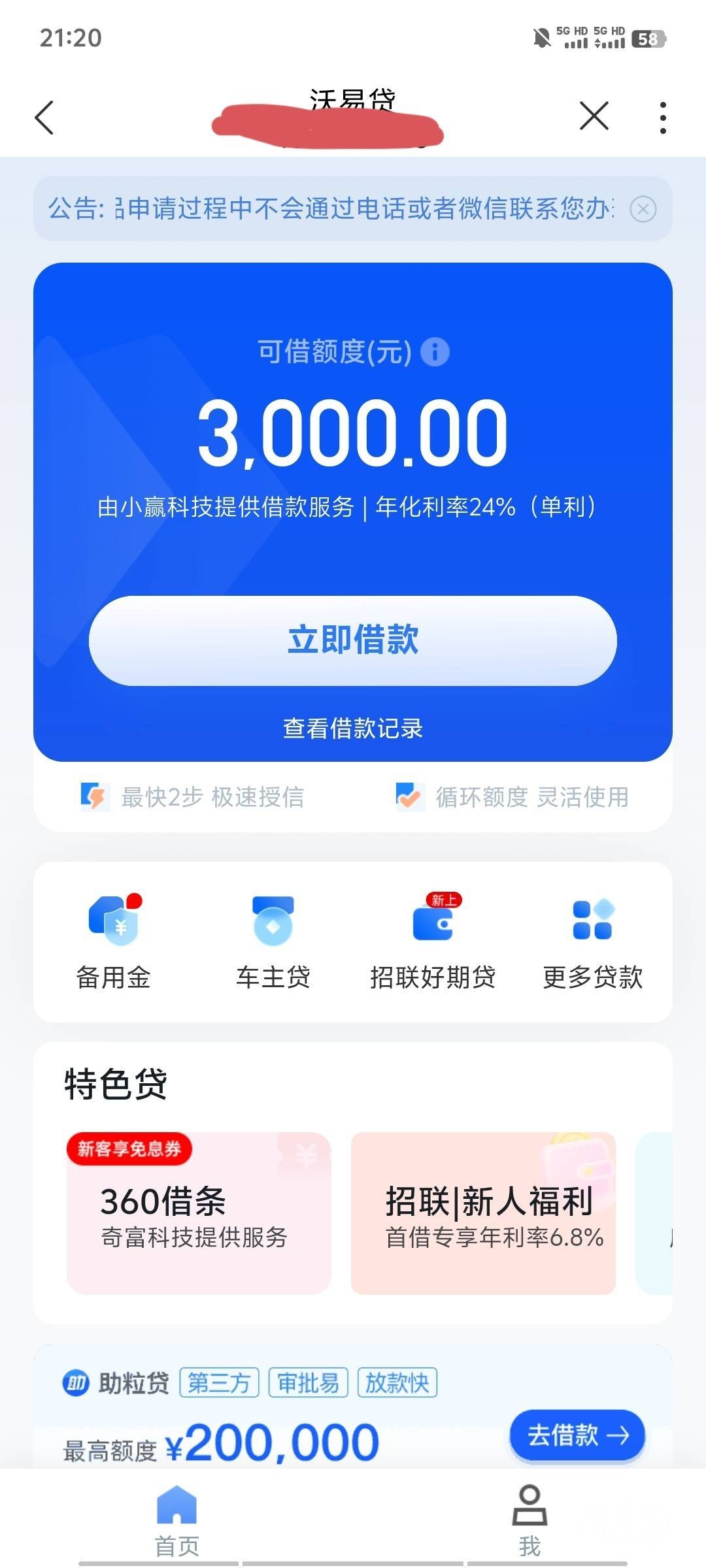
Task: Select 招联好期贷
Action: 433,942
